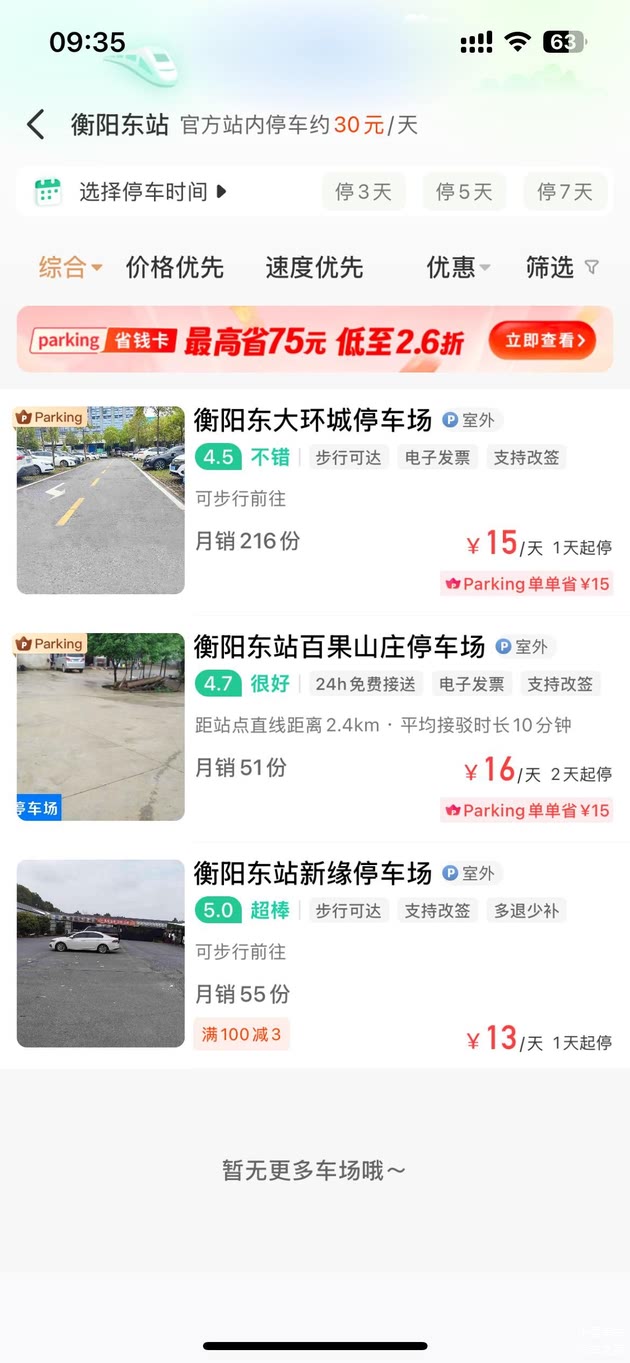Pick the 停7天 duration chip
630x1363 pixels.
[565, 192]
